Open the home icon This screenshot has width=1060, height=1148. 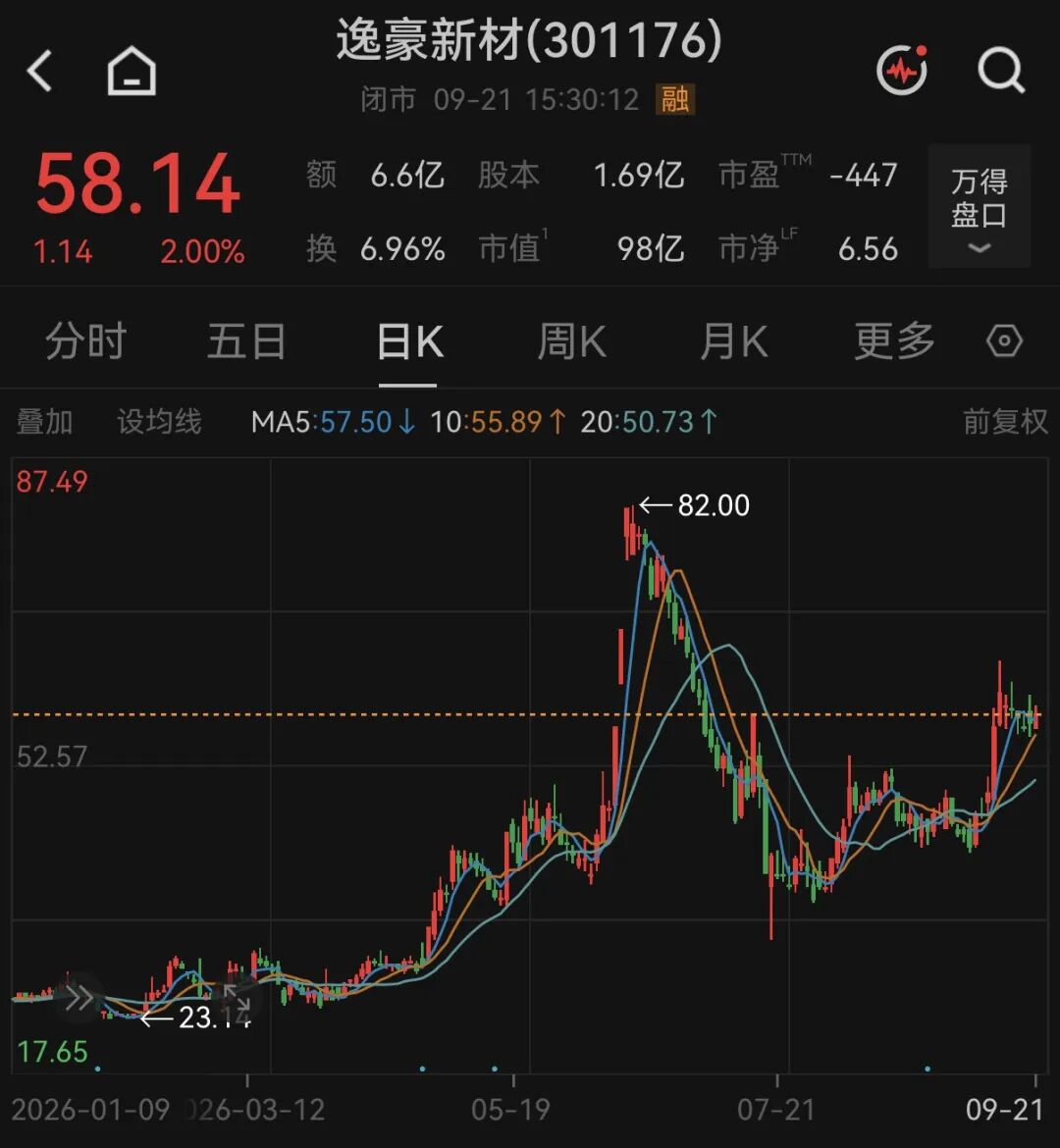click(132, 71)
